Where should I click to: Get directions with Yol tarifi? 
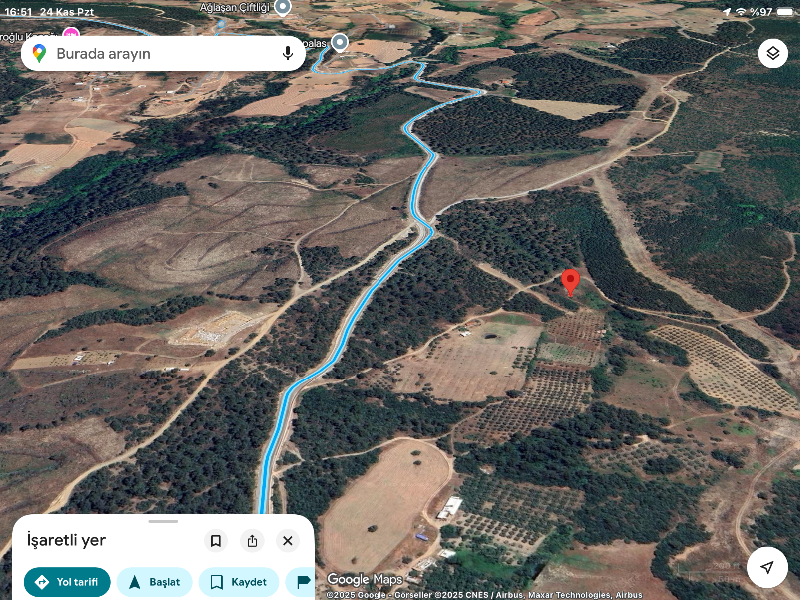67,582
